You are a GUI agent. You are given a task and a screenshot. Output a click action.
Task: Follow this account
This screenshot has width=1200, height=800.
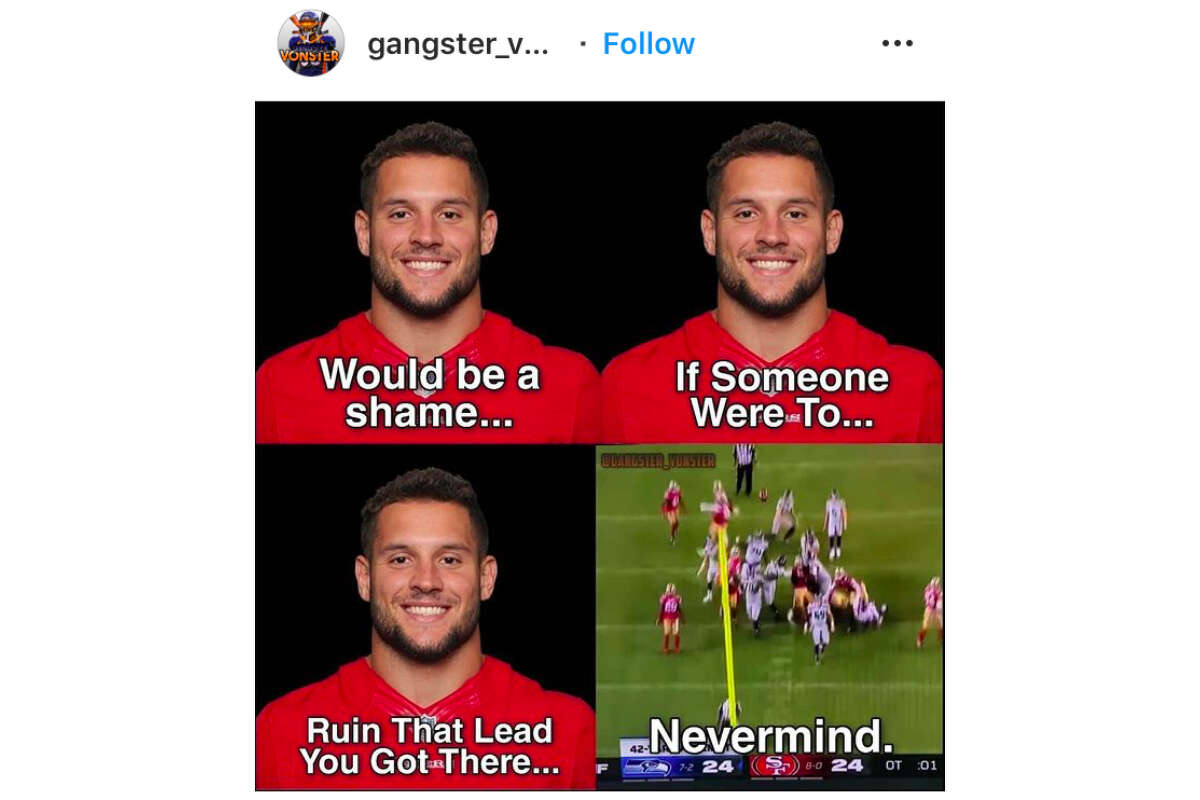tap(648, 44)
